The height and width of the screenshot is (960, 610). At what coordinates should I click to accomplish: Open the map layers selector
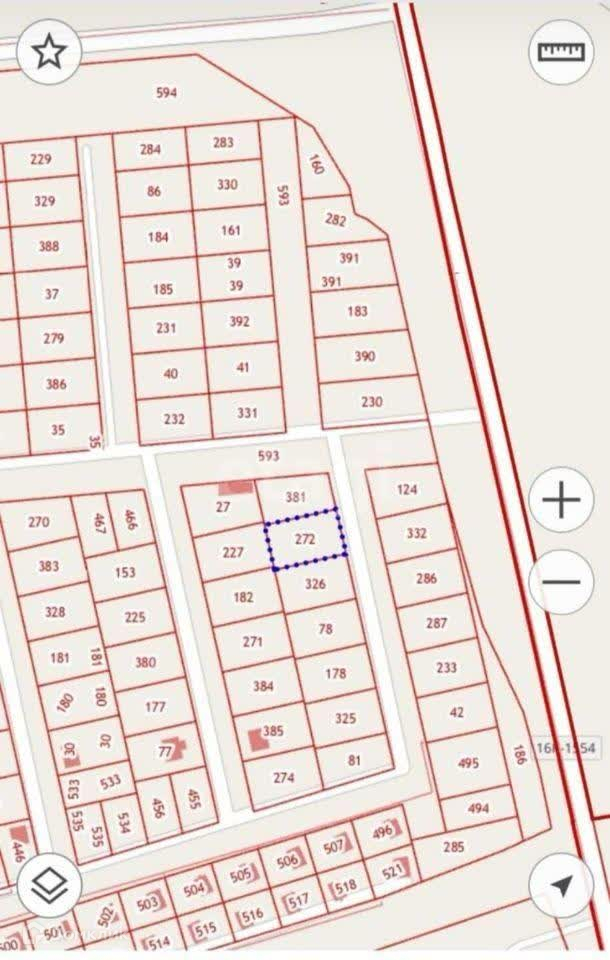pyautogui.click(x=49, y=884)
